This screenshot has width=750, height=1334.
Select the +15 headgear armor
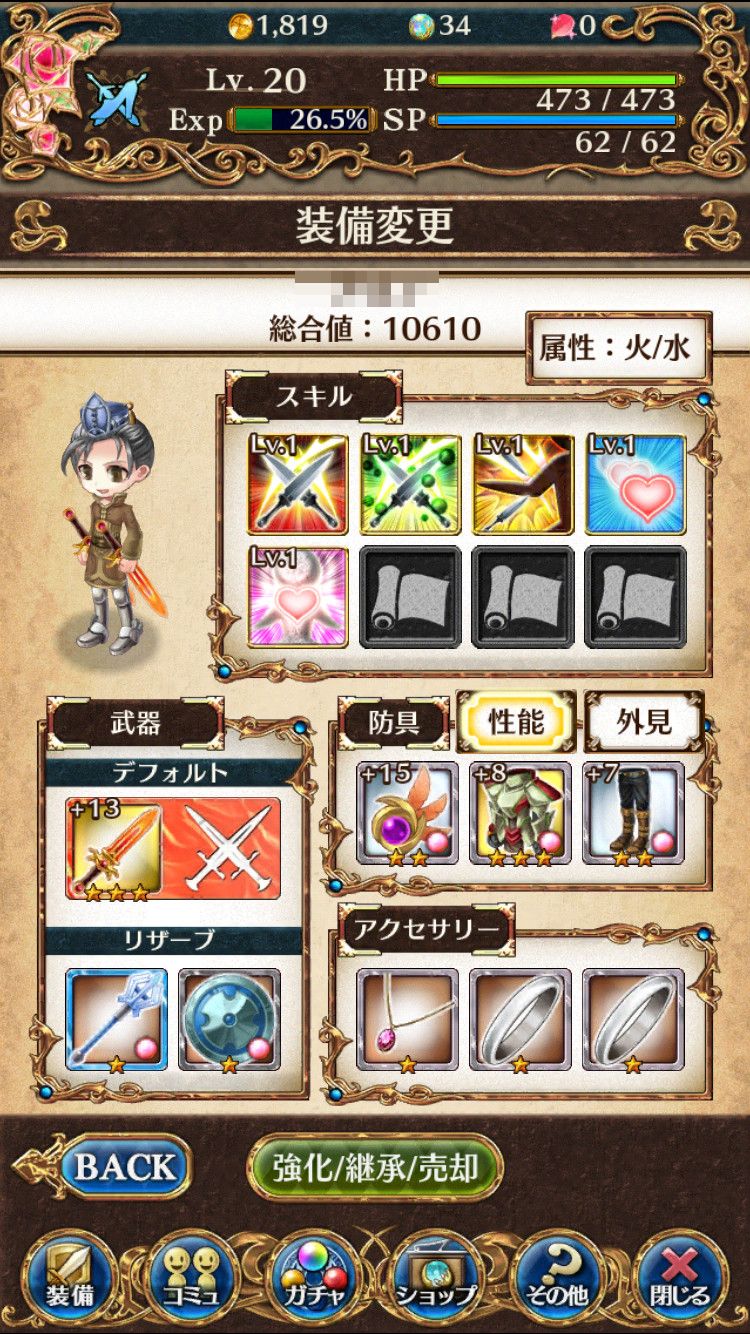click(x=407, y=813)
